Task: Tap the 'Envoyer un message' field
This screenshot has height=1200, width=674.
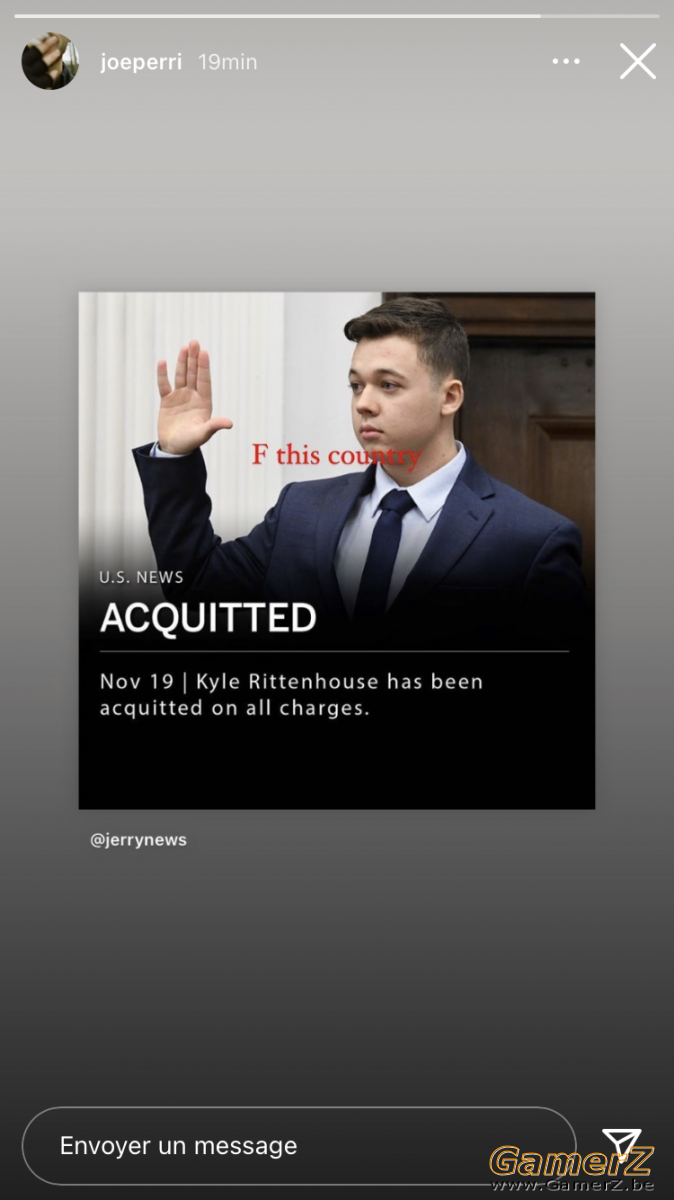Action: pos(298,1146)
